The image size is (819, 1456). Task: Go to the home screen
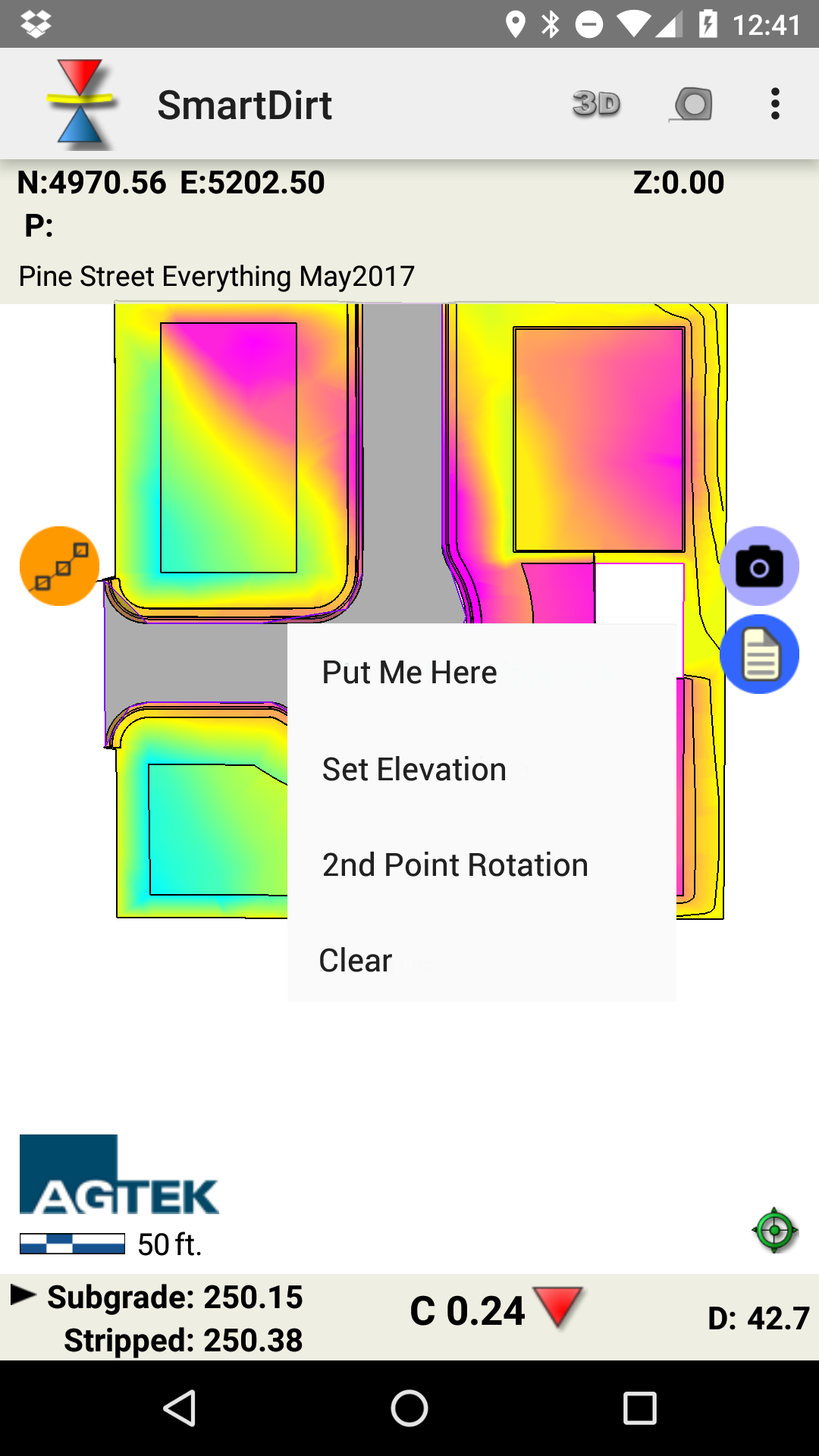[409, 1408]
